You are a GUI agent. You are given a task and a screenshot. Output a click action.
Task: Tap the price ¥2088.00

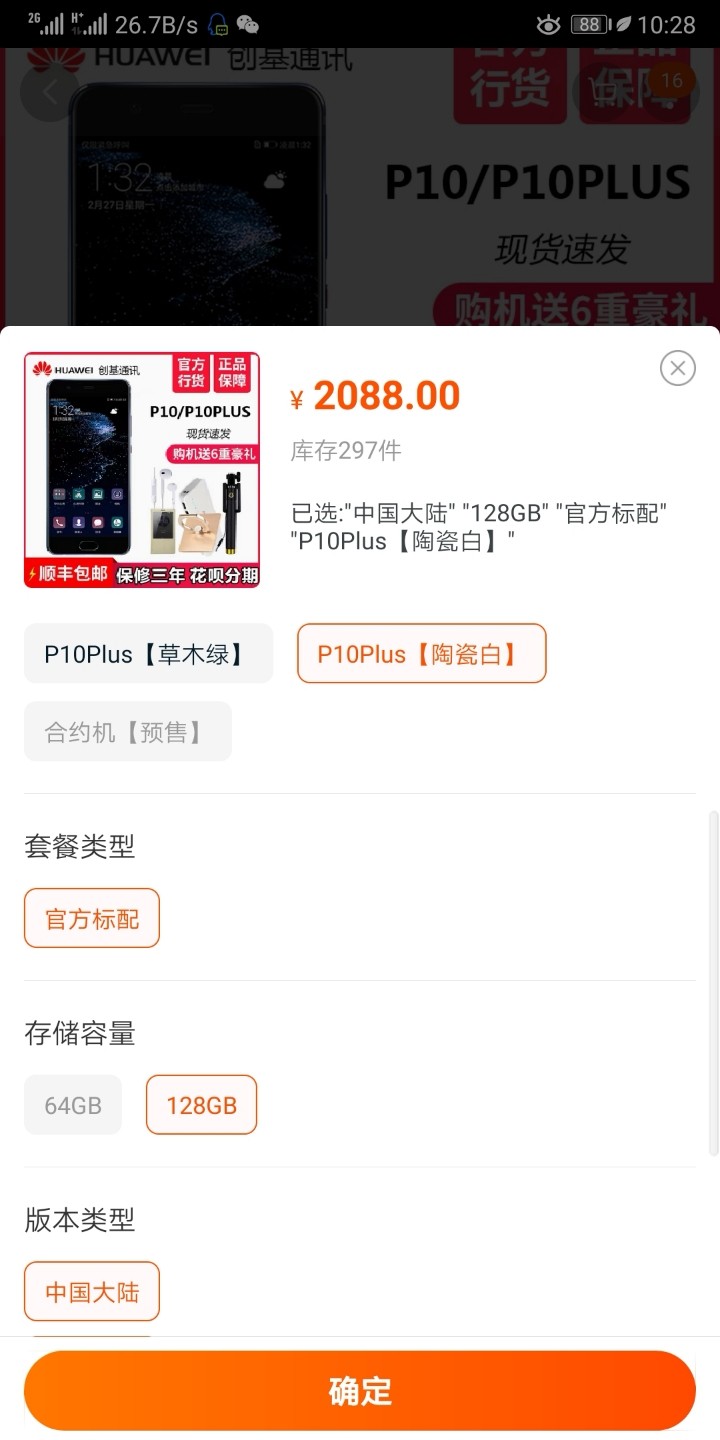tap(374, 395)
